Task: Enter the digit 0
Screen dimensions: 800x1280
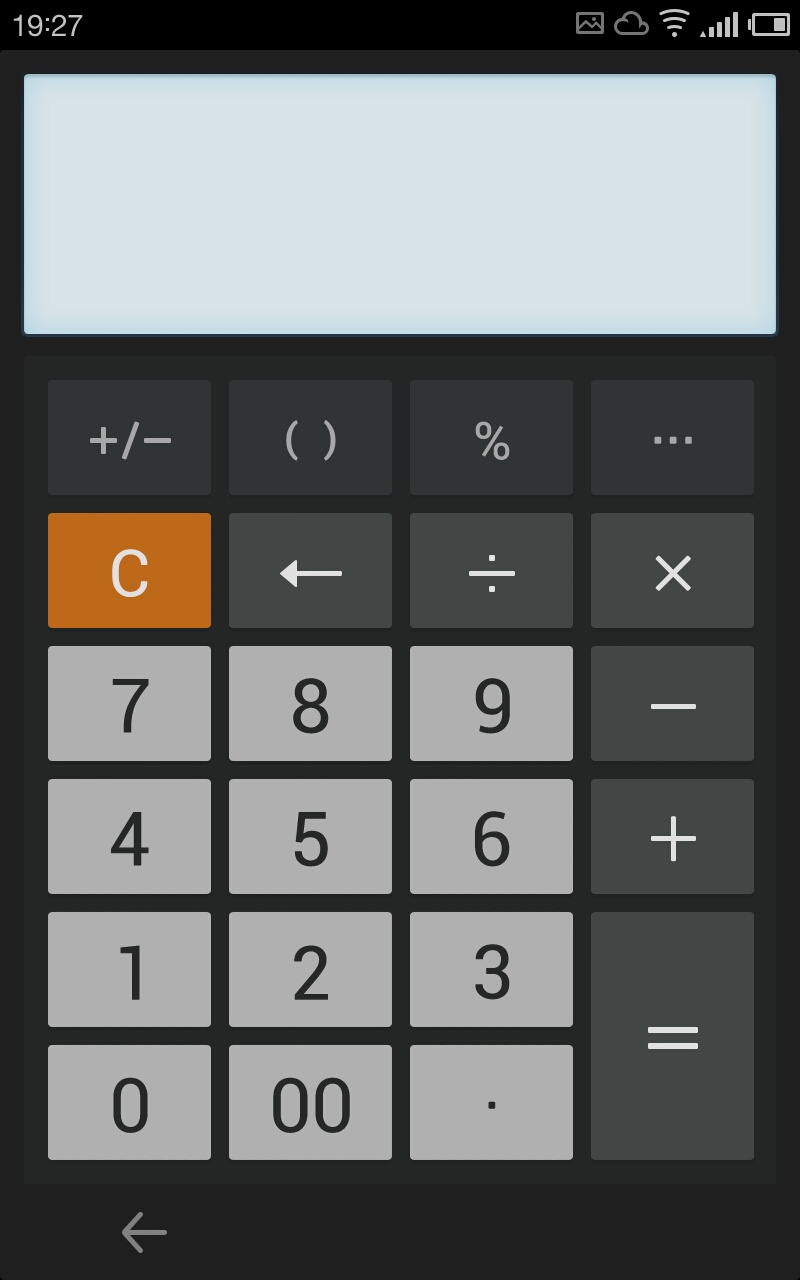Action: point(129,1102)
